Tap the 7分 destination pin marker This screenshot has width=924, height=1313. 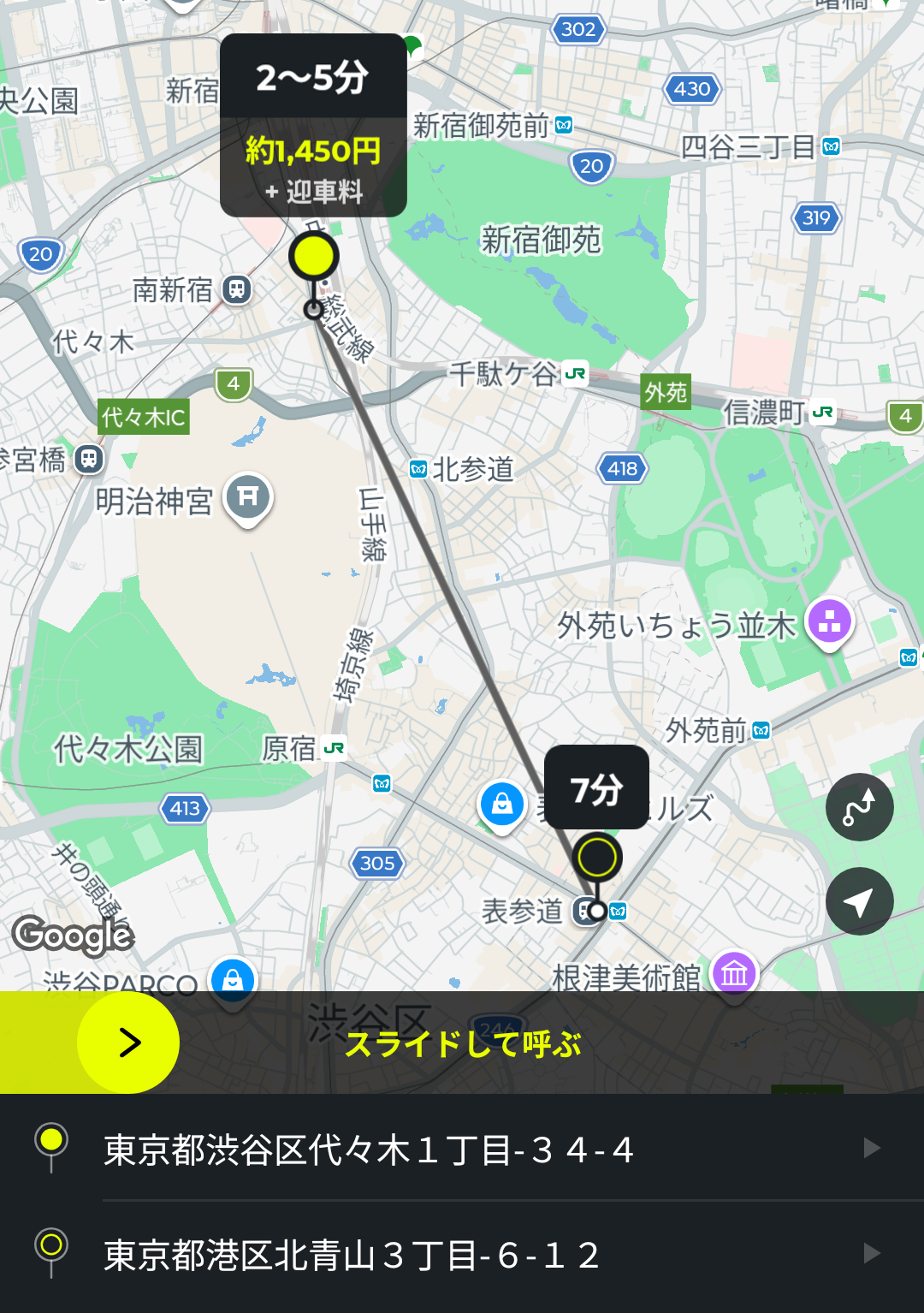[597, 856]
